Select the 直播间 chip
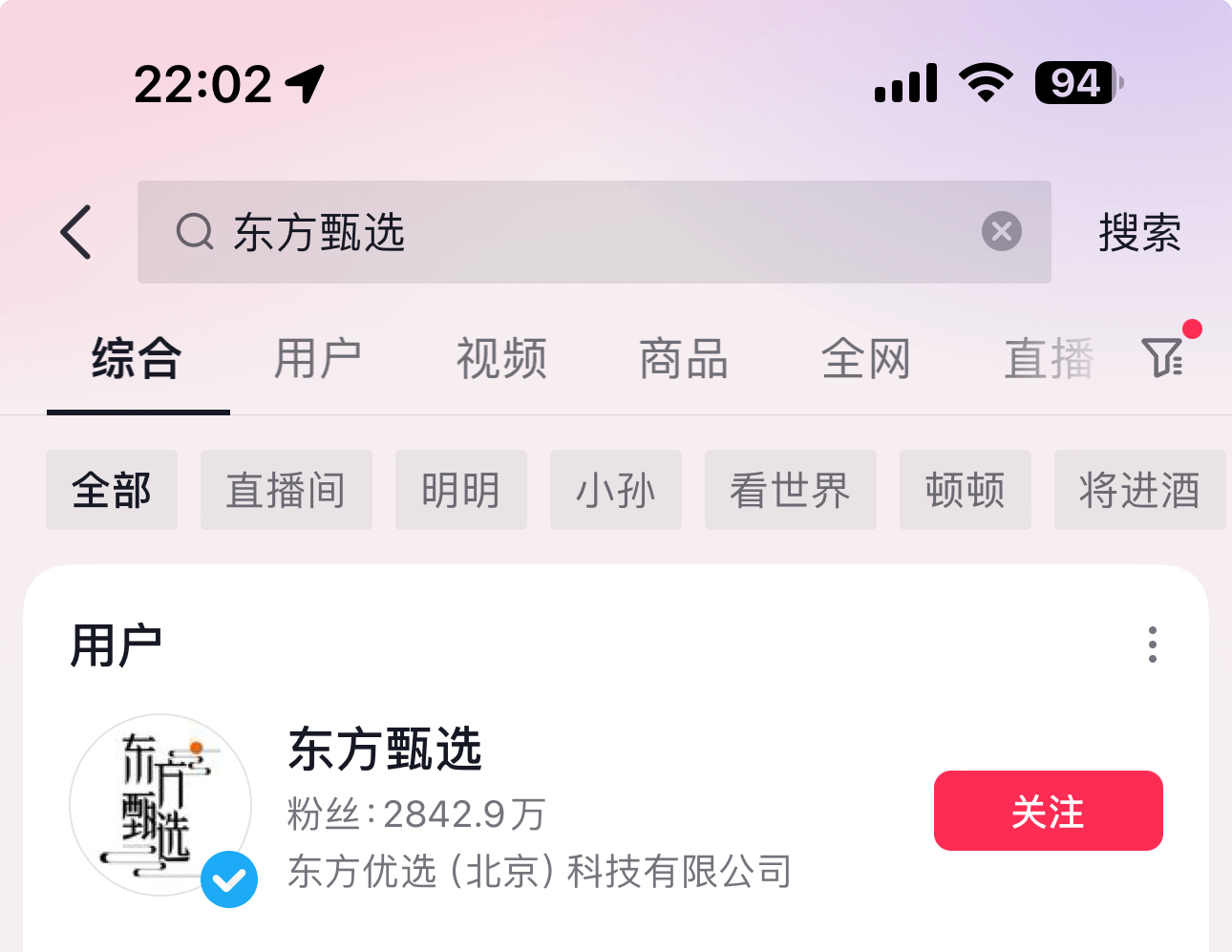 (286, 490)
